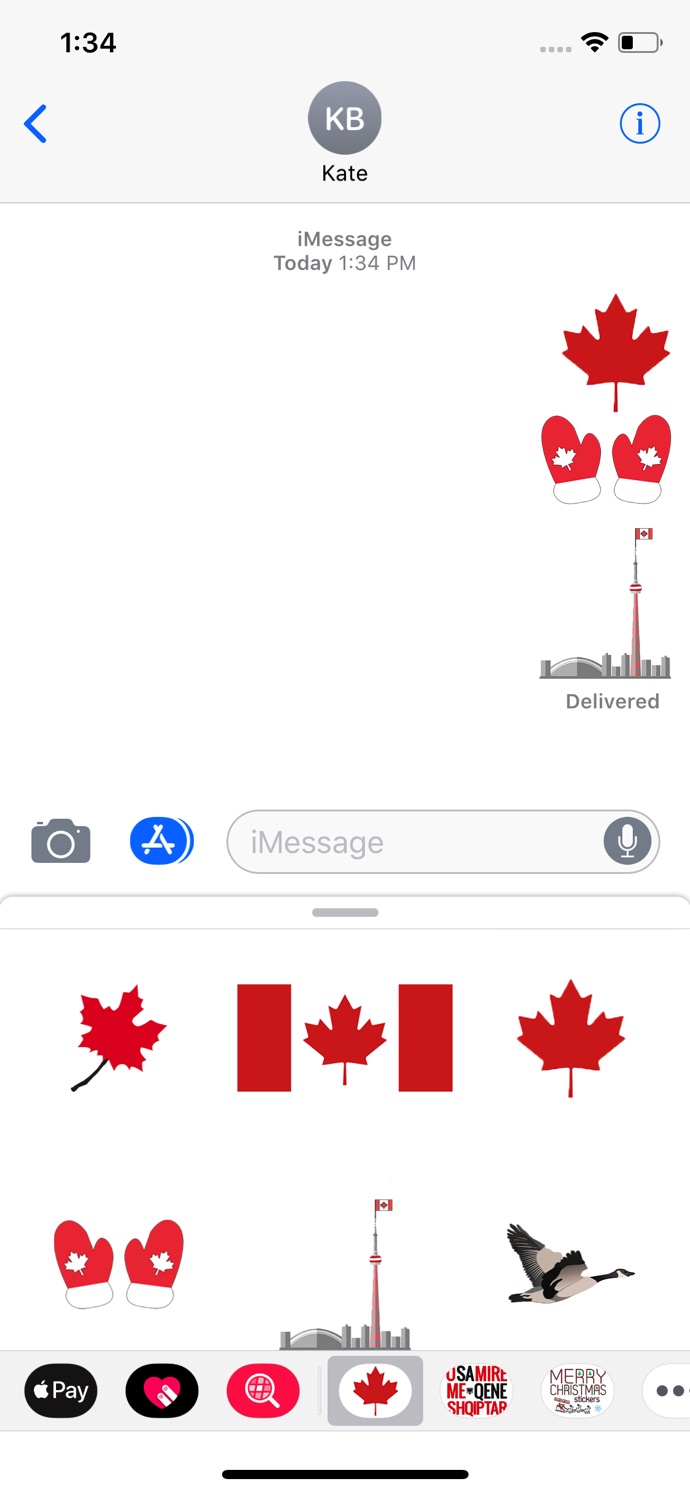Go back to the conversations list
This screenshot has height=1494, width=690.
click(36, 124)
